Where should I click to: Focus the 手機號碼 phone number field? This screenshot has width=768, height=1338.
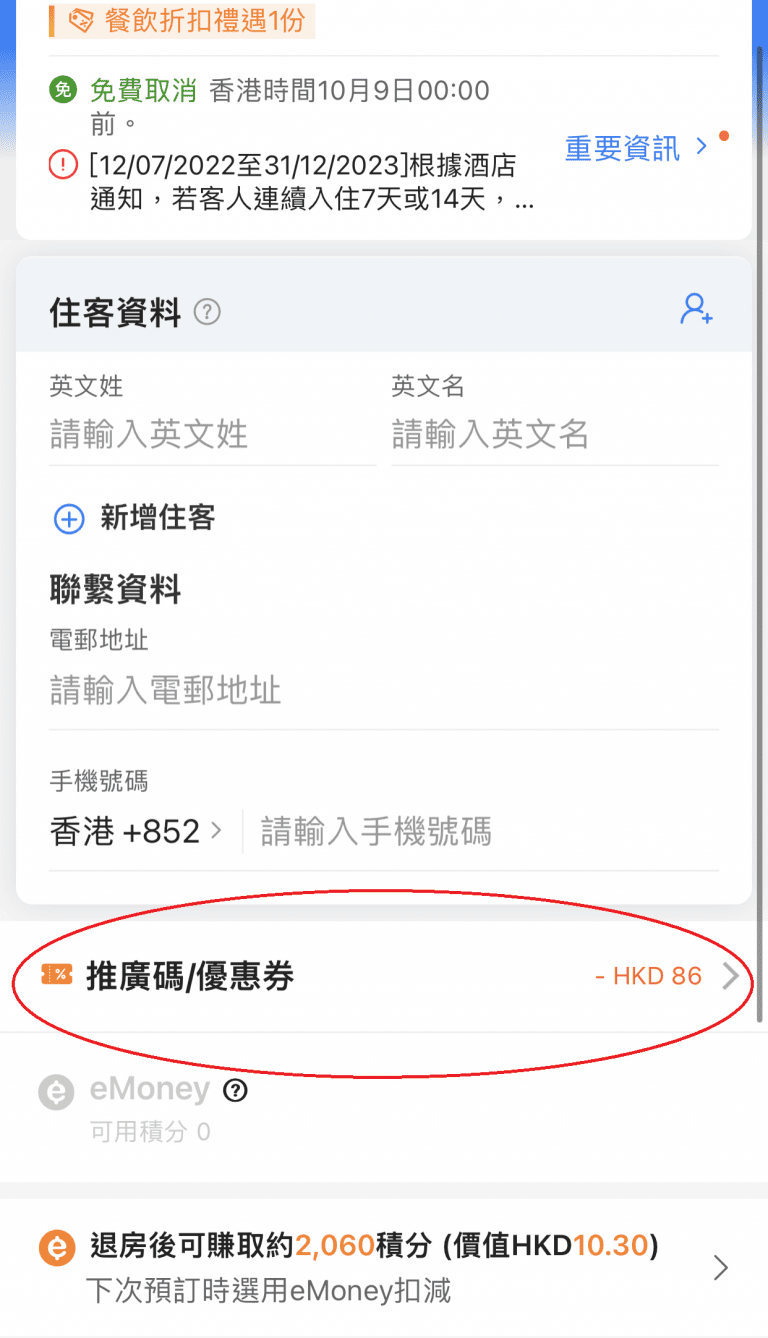486,831
